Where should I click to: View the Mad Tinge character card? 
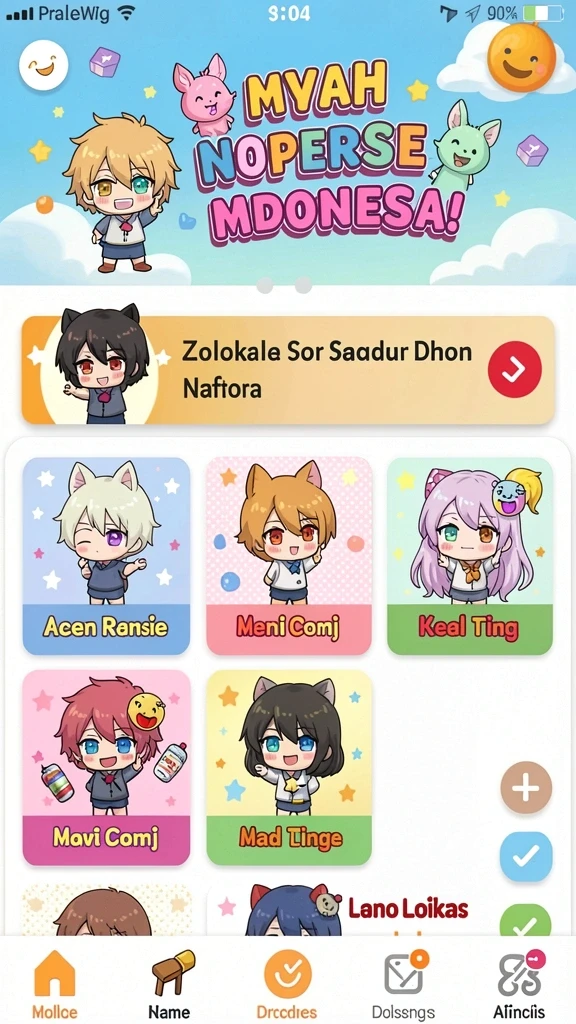point(289,767)
